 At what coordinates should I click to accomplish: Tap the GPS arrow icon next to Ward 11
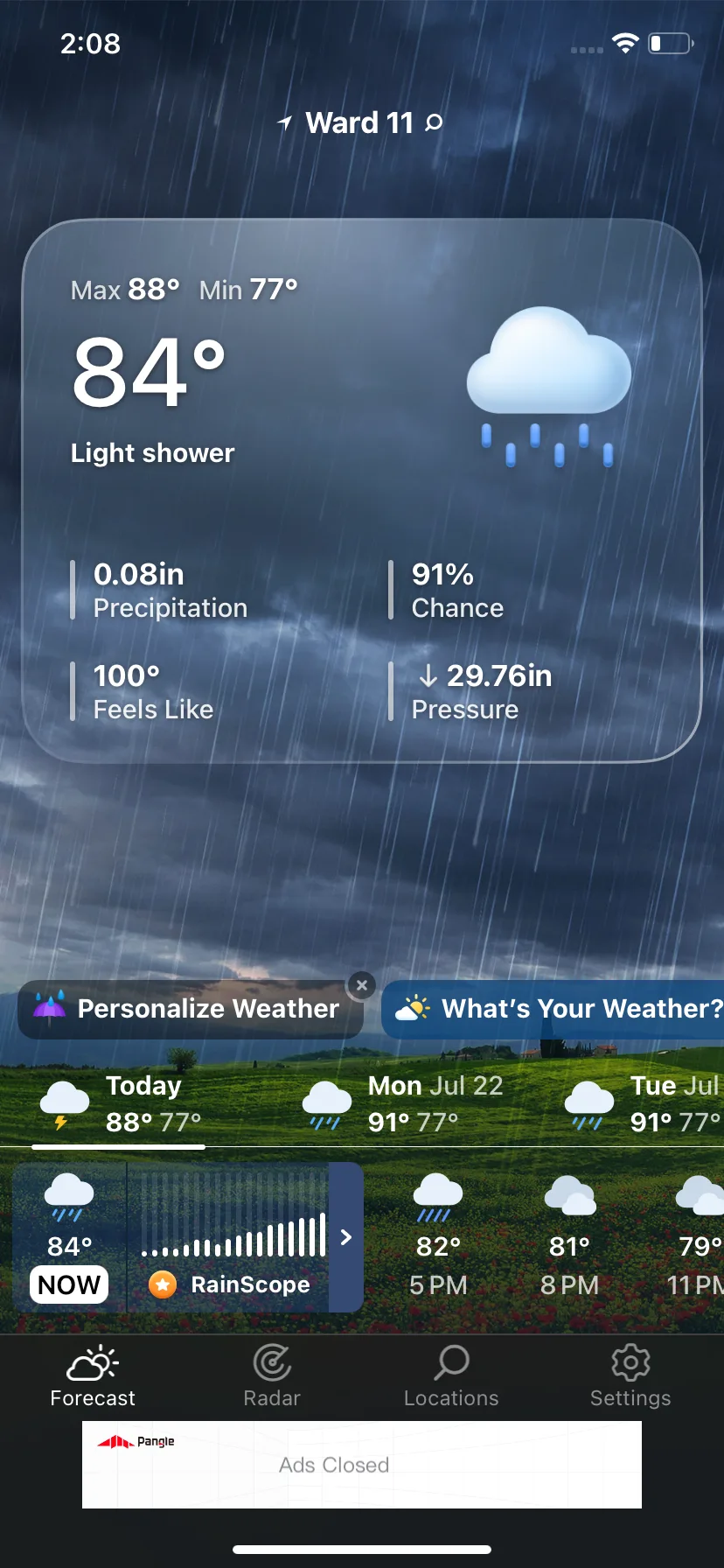[286, 122]
